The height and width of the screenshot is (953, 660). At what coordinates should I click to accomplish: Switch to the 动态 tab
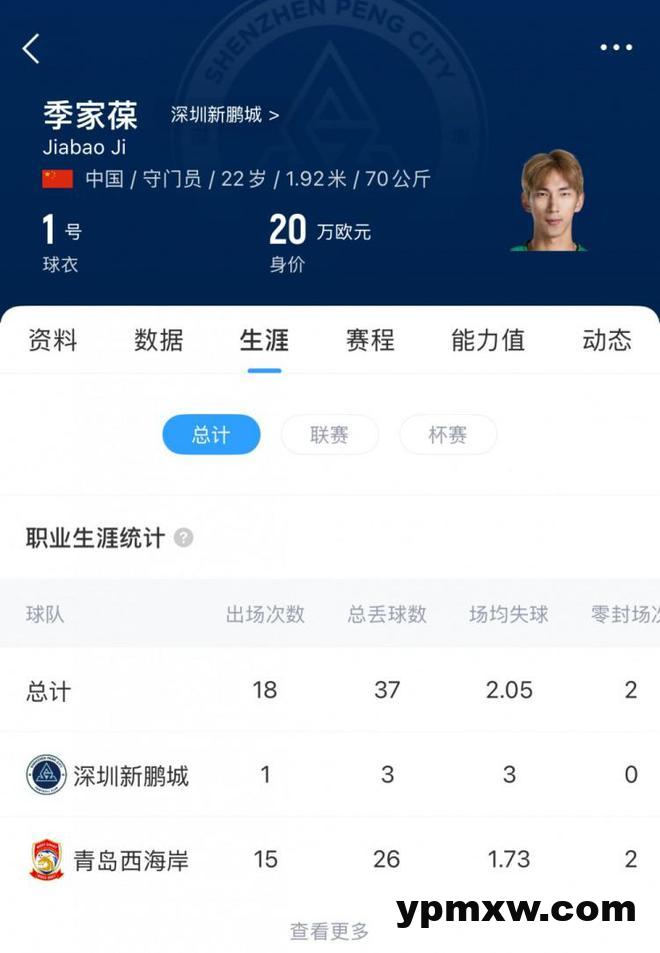[607, 340]
